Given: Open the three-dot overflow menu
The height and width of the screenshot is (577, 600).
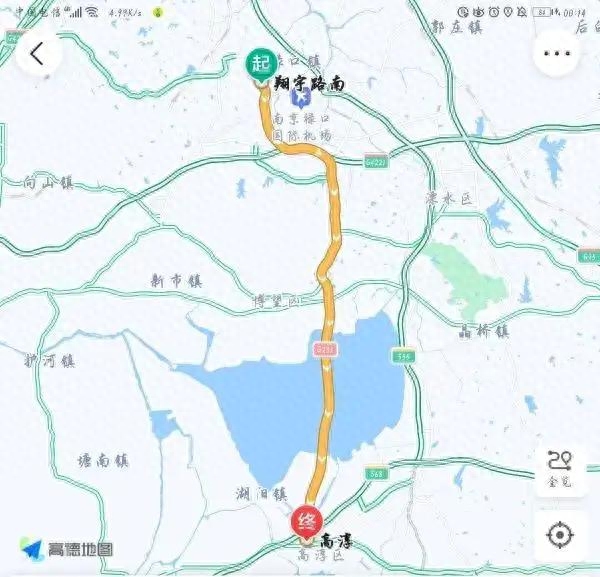Looking at the screenshot, I should coord(557,54).
